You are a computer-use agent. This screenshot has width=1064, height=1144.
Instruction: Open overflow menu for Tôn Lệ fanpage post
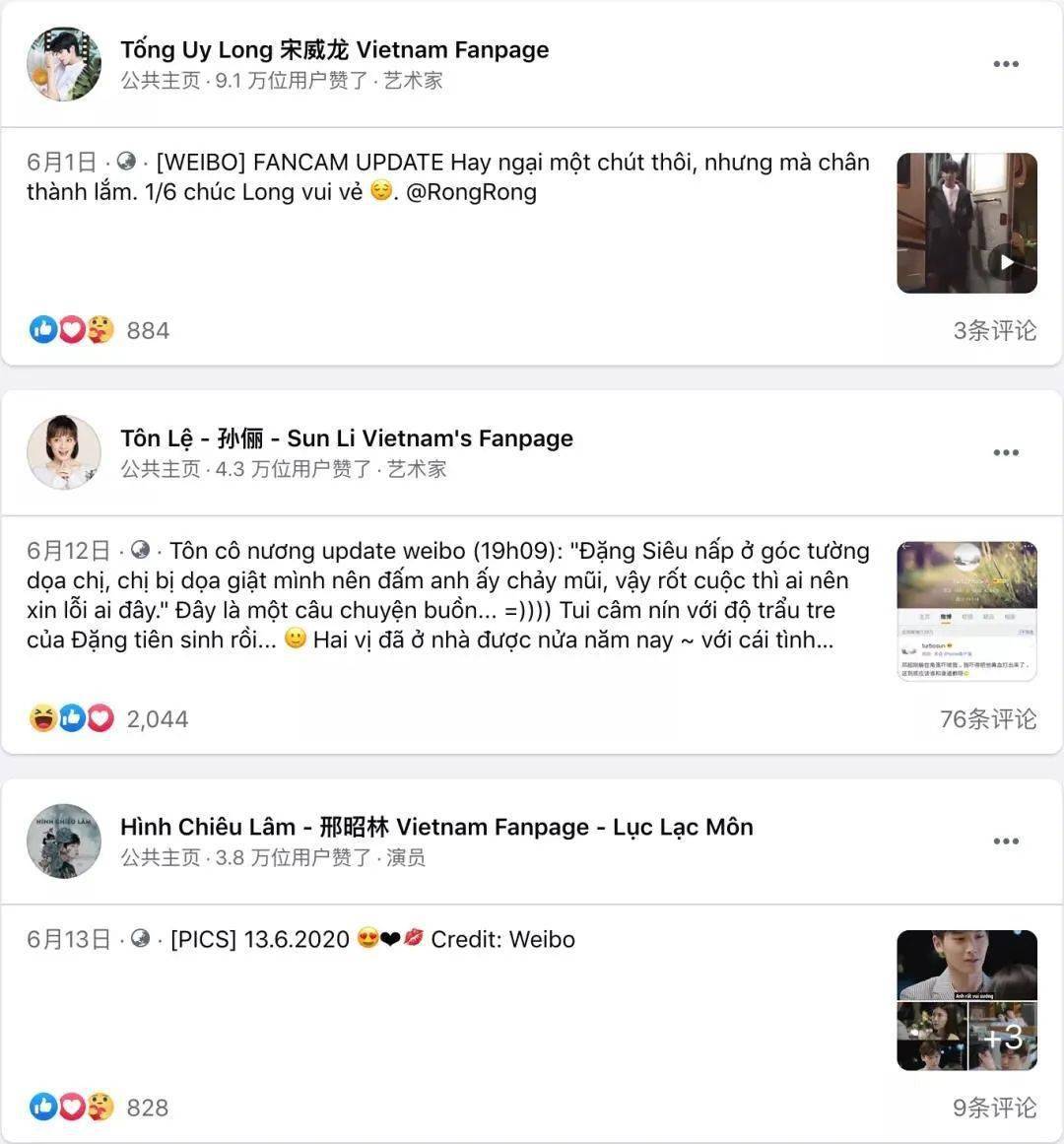tap(1005, 453)
